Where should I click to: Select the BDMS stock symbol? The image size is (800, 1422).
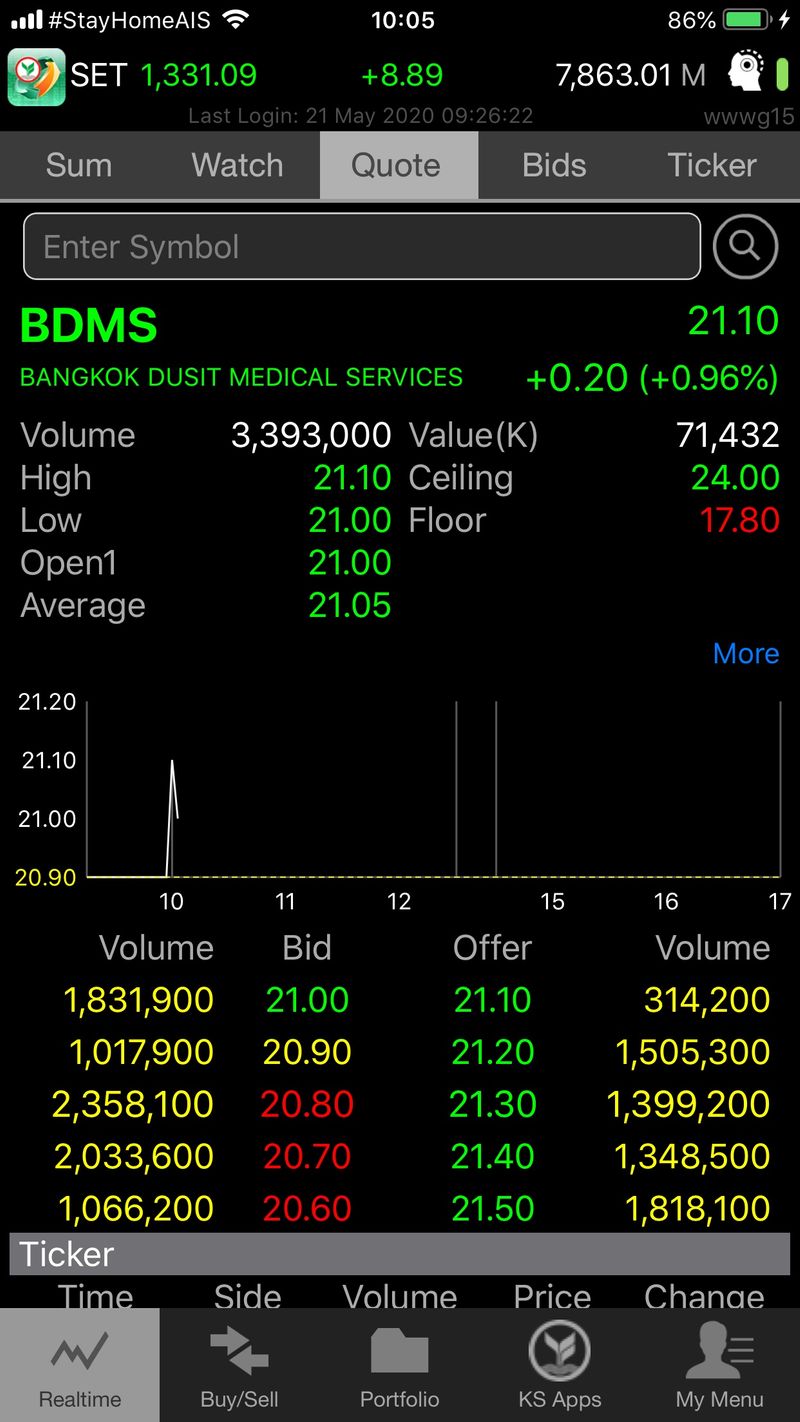87,325
